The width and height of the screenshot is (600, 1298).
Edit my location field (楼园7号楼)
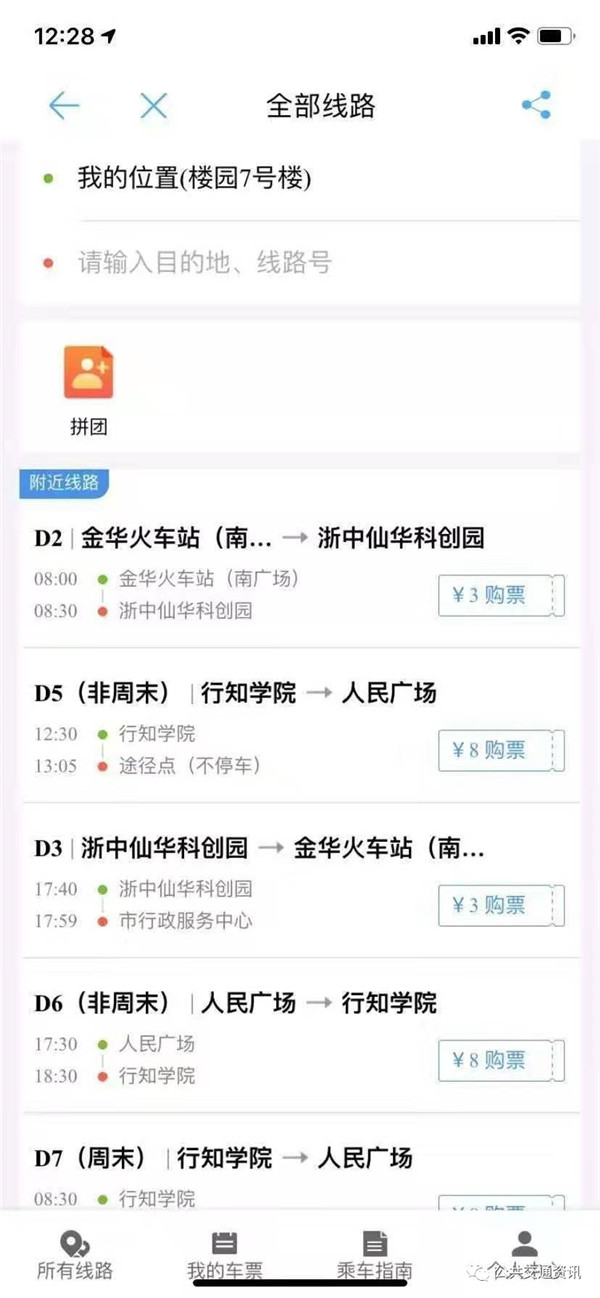click(x=195, y=179)
